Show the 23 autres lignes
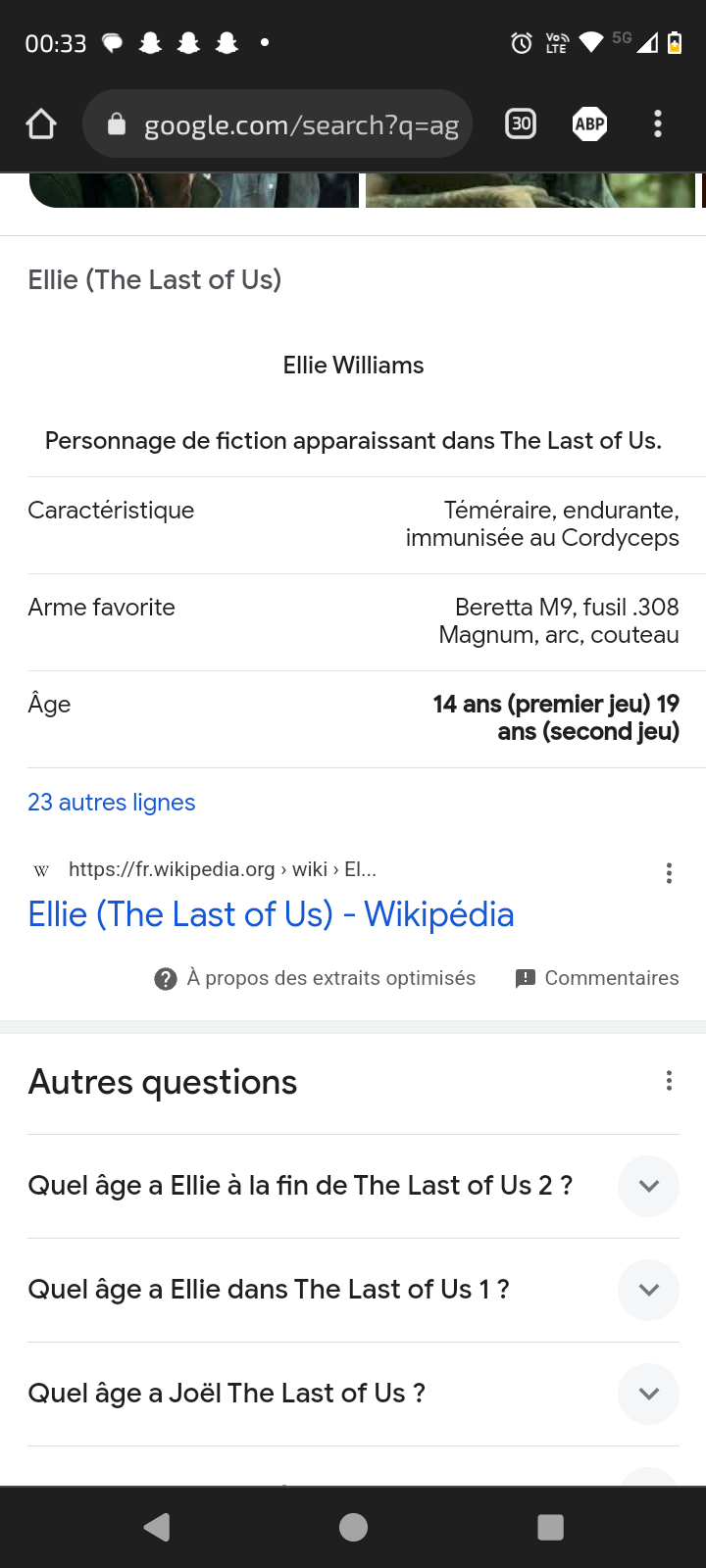 click(112, 802)
